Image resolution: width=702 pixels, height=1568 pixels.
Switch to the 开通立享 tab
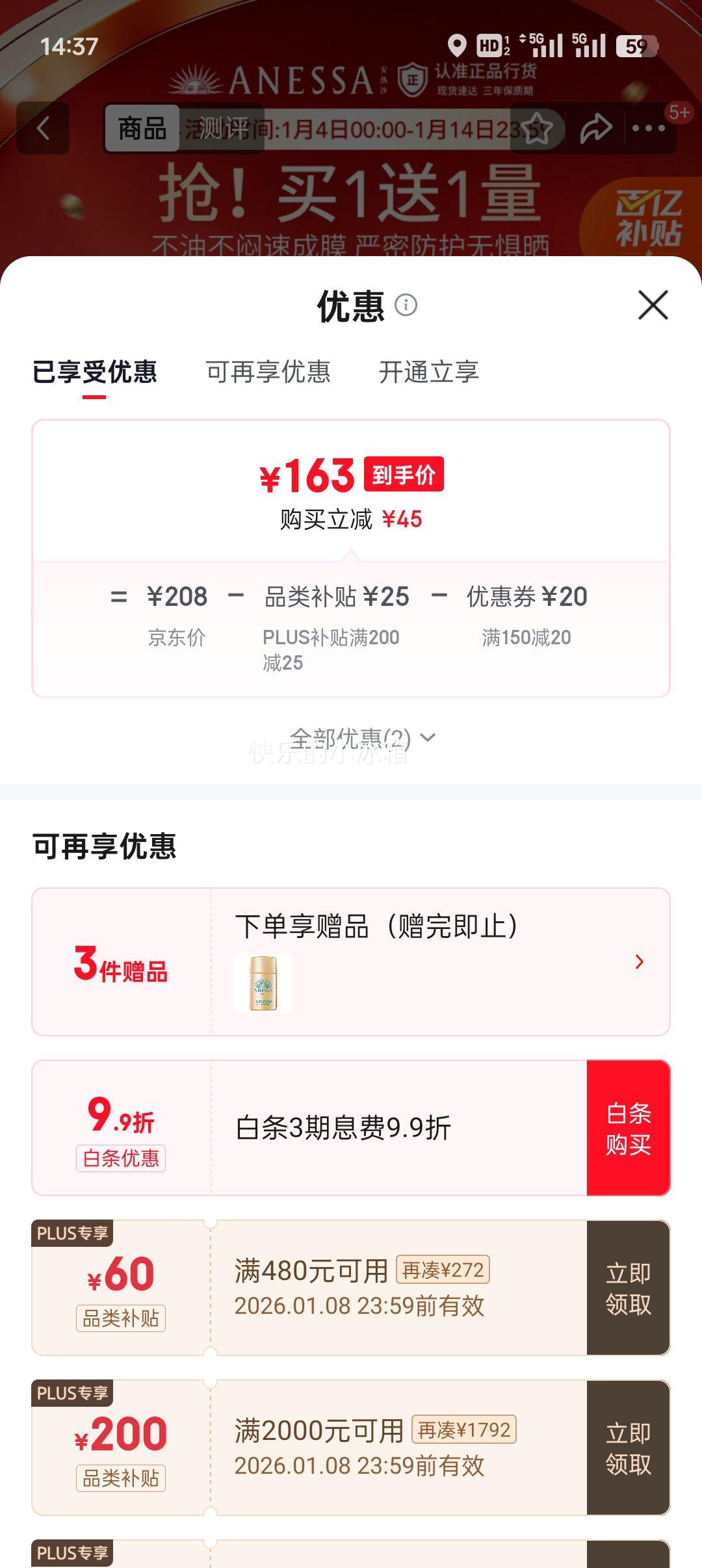(x=430, y=372)
